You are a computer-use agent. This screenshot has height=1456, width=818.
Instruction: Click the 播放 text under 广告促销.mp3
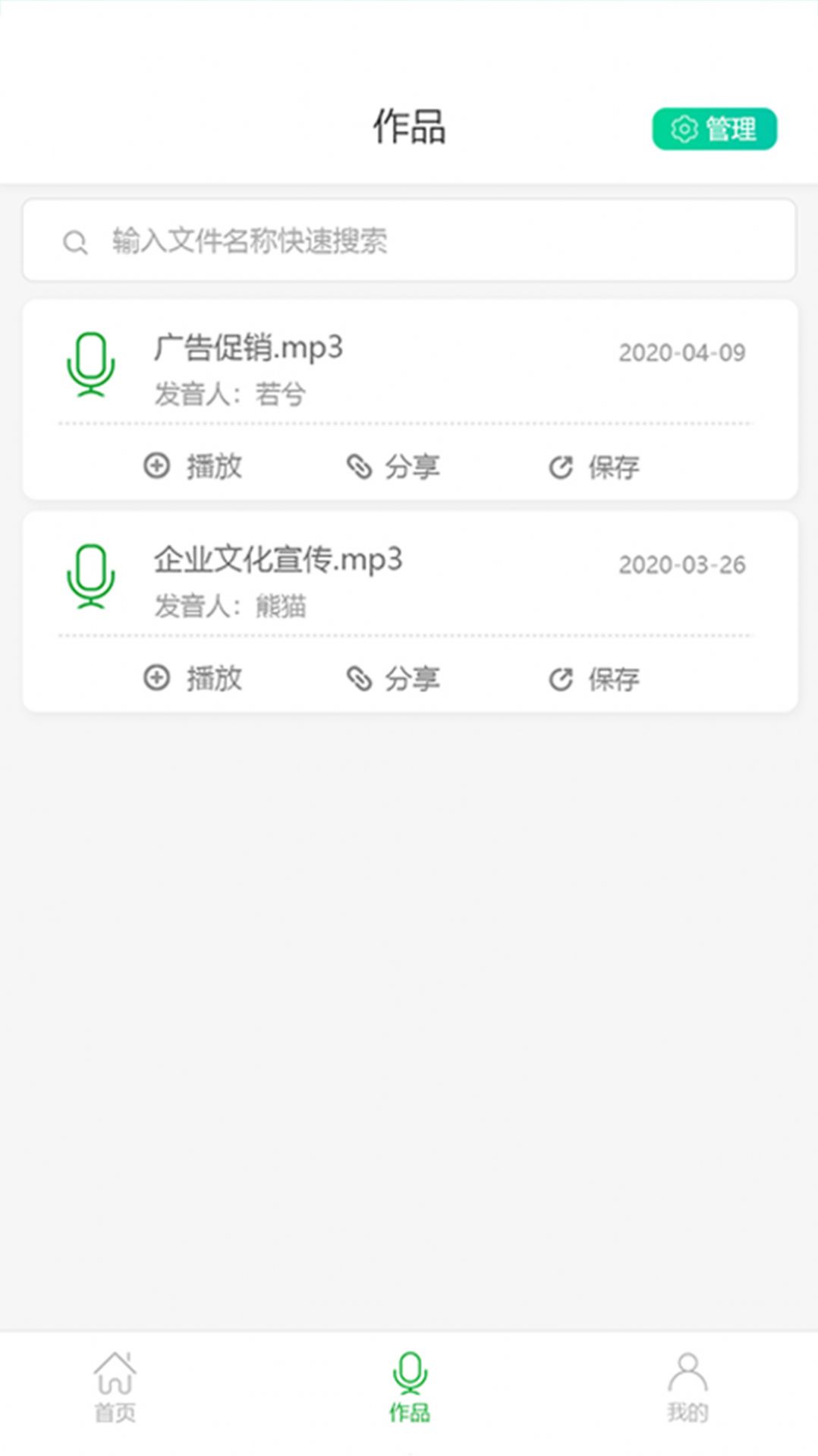pos(213,466)
